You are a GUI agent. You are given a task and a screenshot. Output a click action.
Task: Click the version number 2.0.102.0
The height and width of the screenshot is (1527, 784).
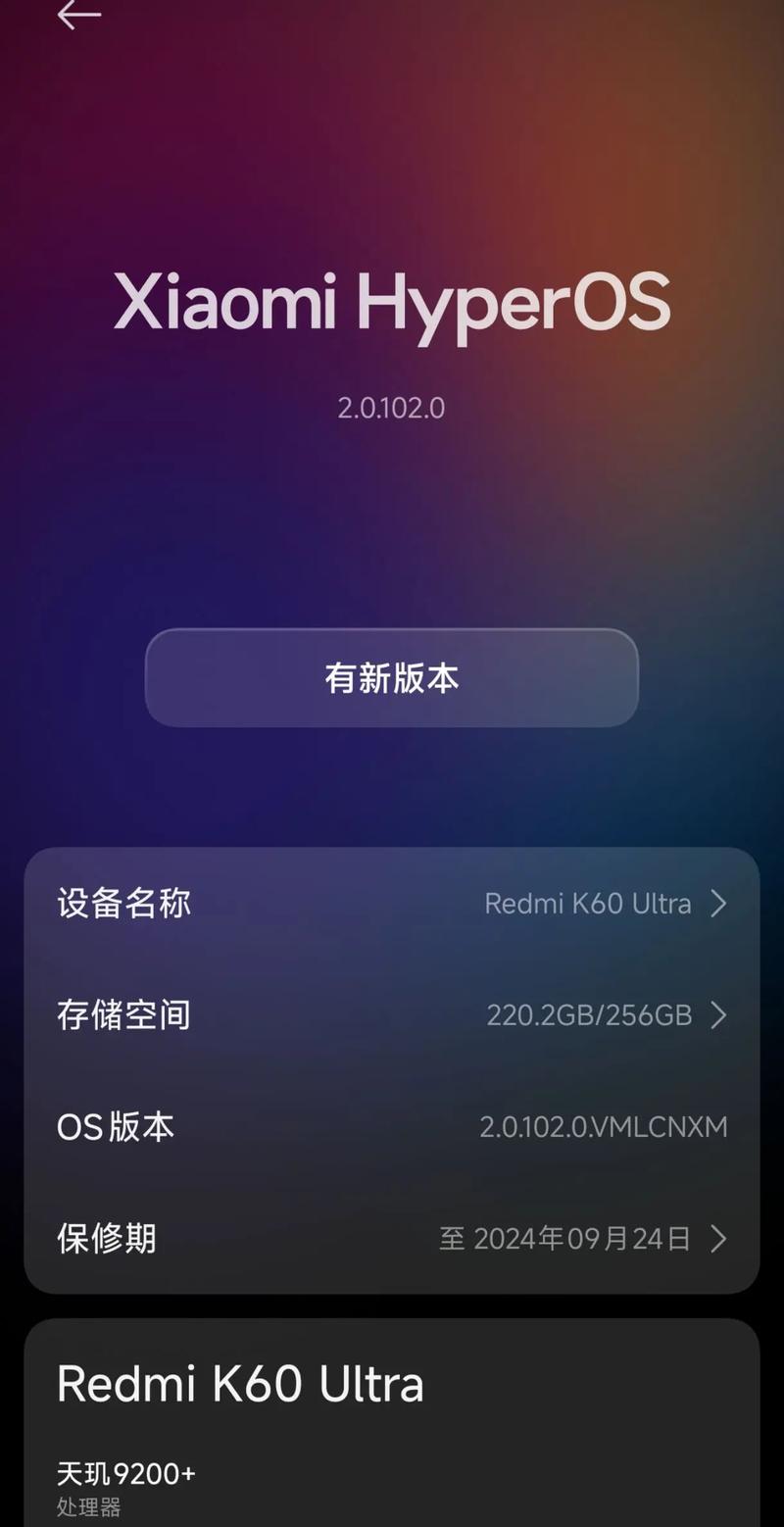[x=391, y=408]
